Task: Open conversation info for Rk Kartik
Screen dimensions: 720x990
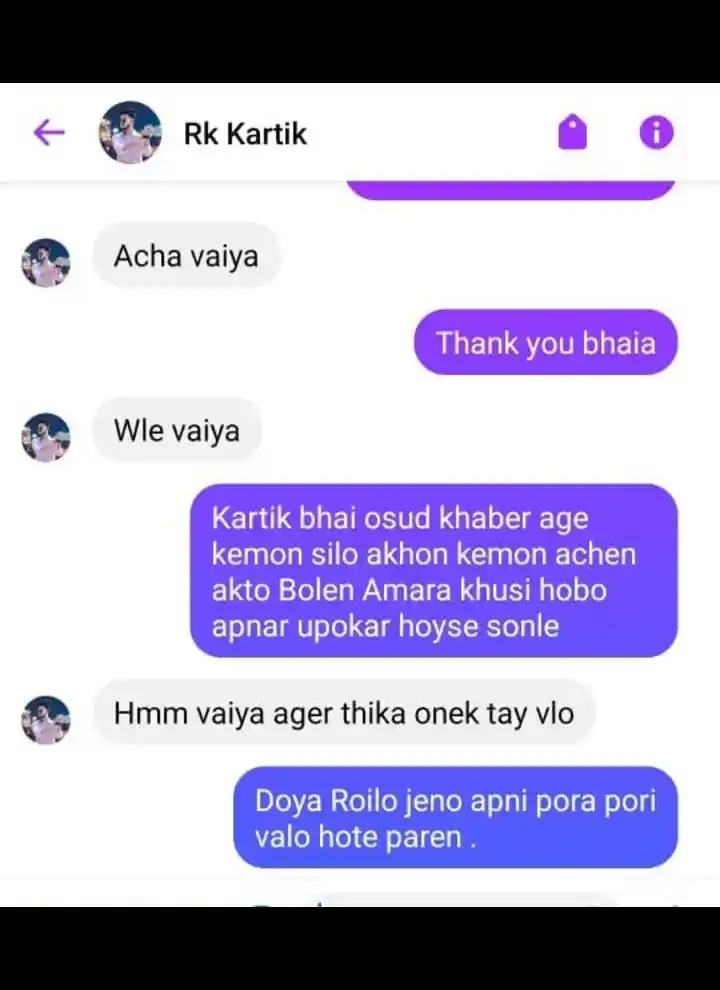Action: pos(656,132)
